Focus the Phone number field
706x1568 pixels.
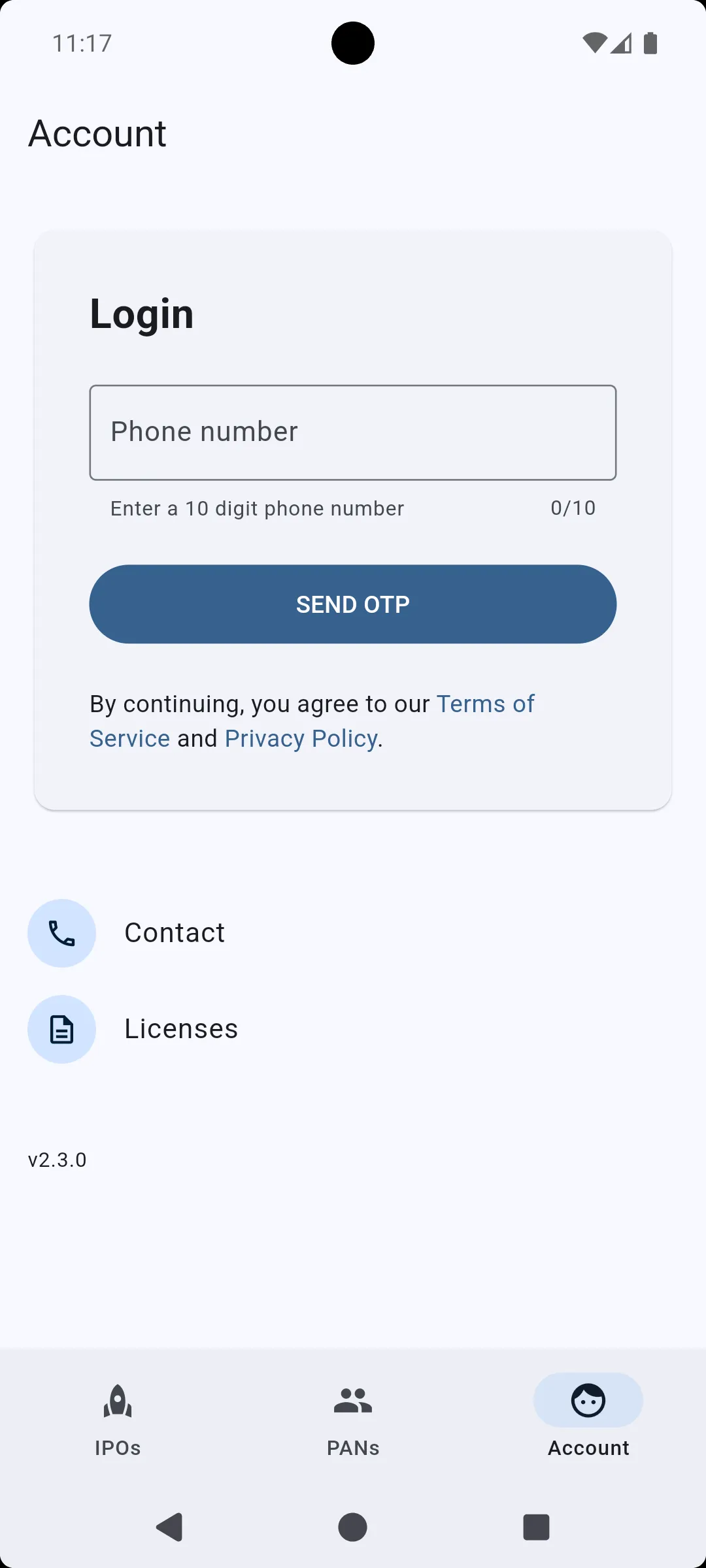click(x=353, y=433)
